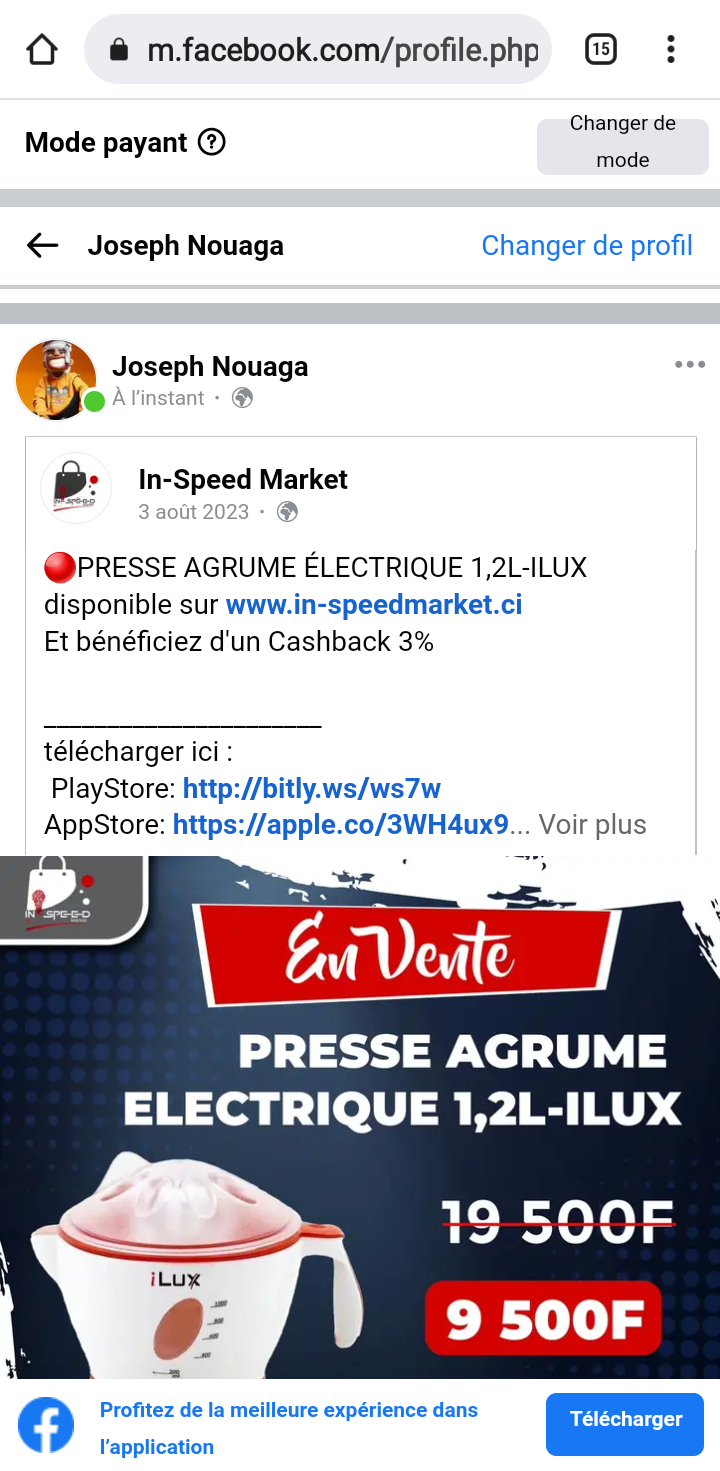
Task: Tap the Mode payant help icon
Action: [x=212, y=143]
